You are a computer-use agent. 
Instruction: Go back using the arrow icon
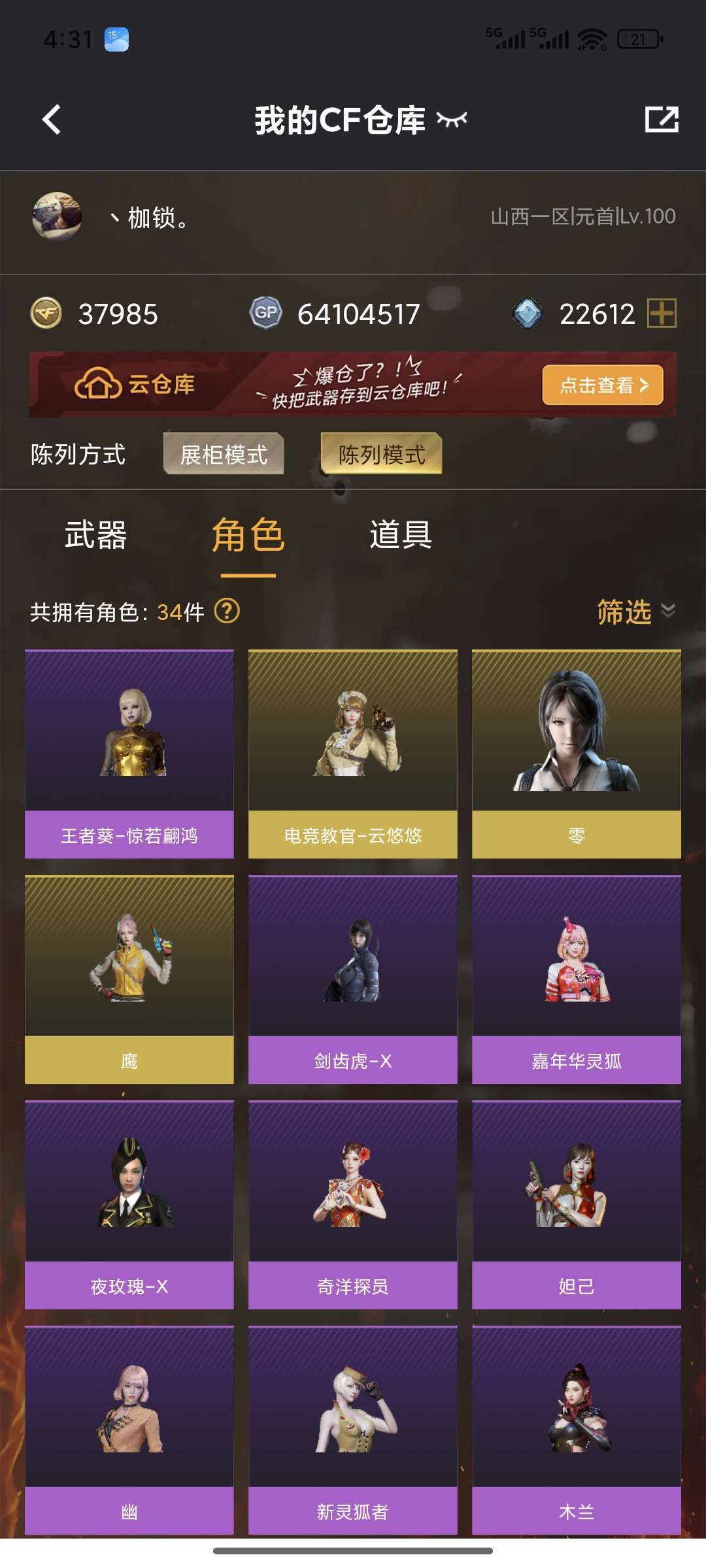51,120
